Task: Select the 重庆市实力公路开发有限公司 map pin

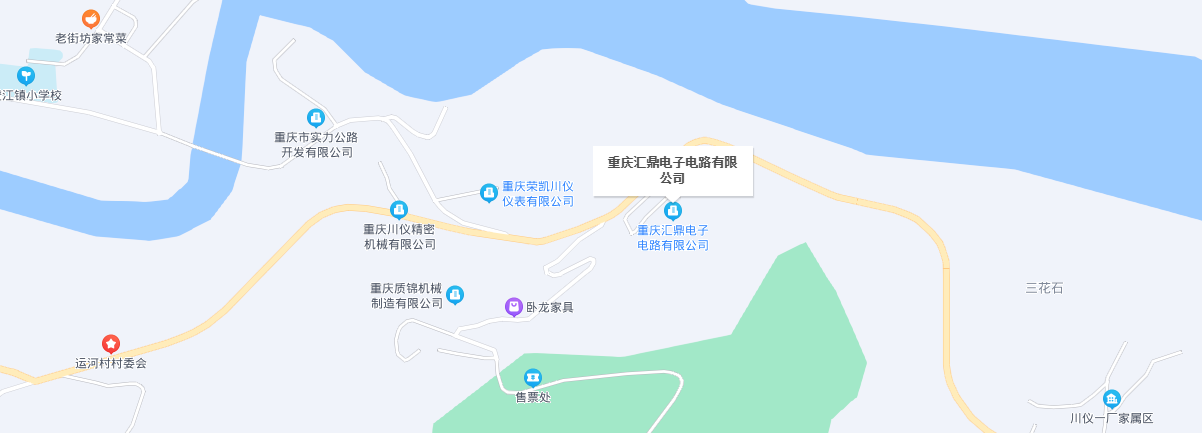Action: pos(316,118)
